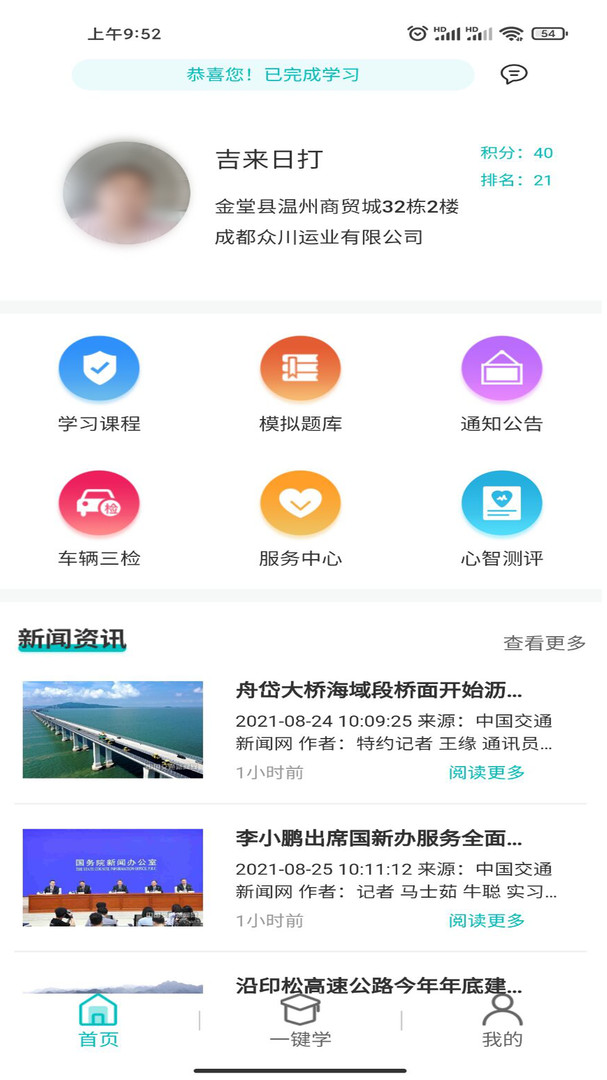
Task: Switch to the 首页 home tab
Action: 99,1021
